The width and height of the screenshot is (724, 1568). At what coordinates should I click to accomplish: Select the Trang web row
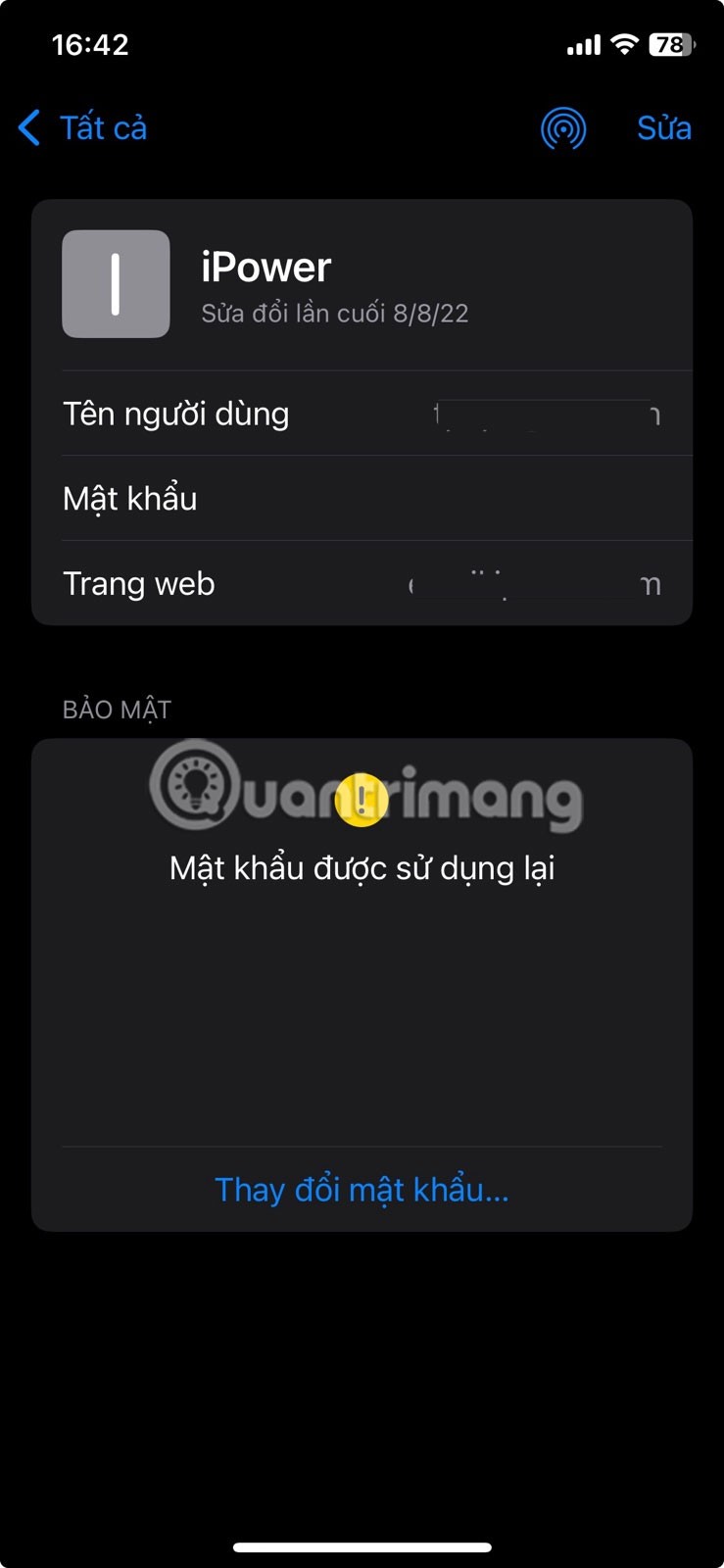[x=362, y=584]
